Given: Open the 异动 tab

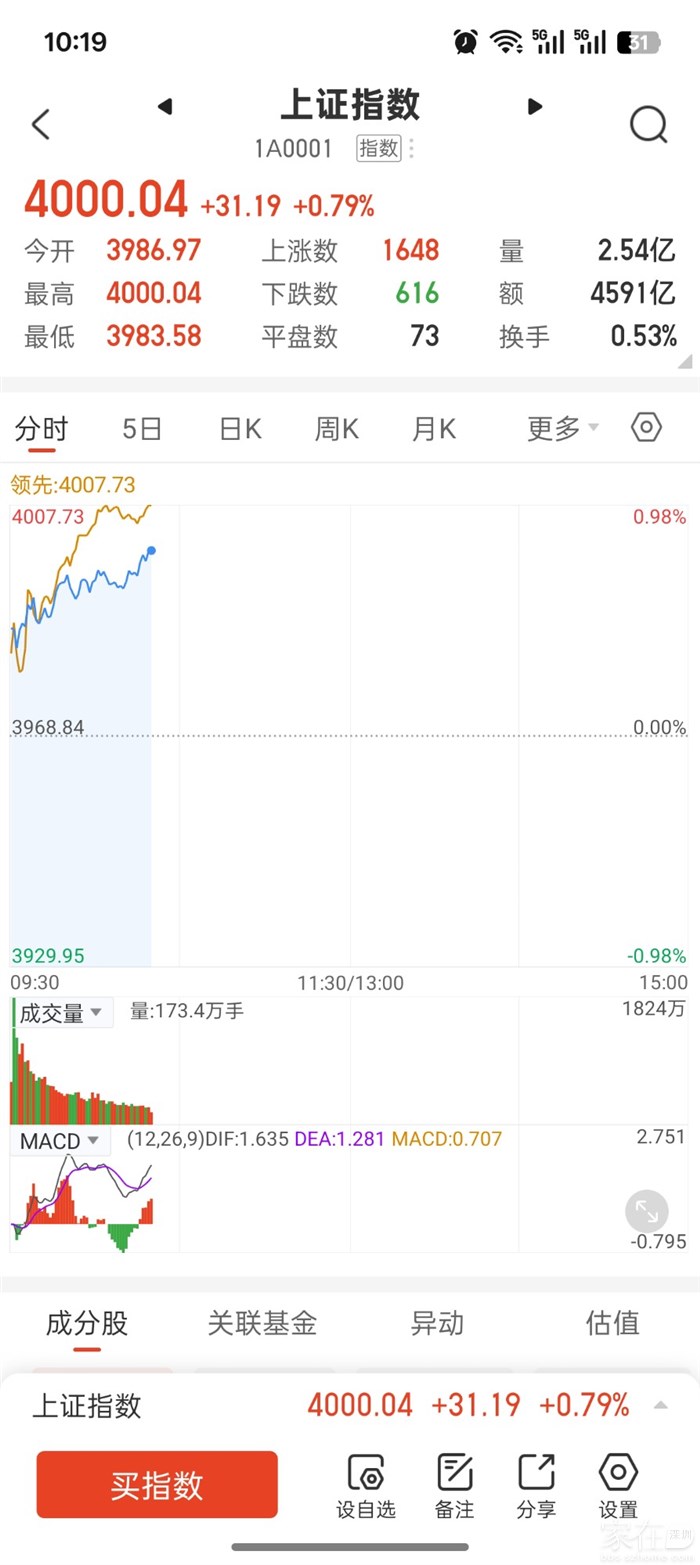Looking at the screenshot, I should [x=437, y=1323].
